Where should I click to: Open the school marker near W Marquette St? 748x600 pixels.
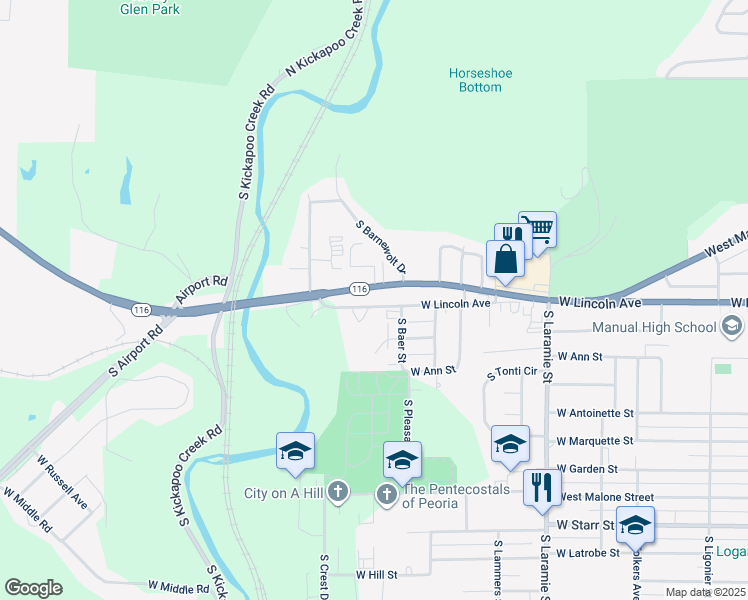(x=510, y=446)
